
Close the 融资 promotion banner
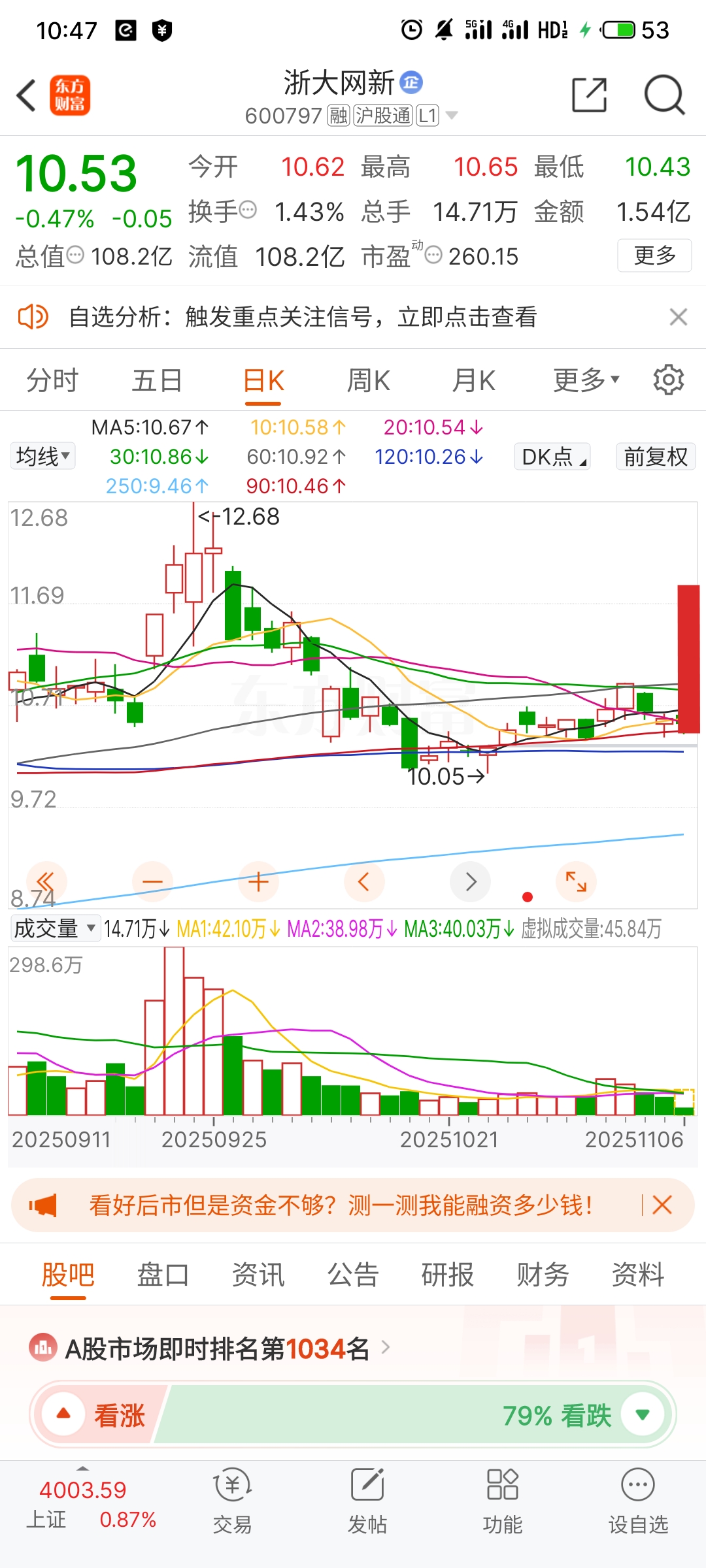pos(662,1205)
